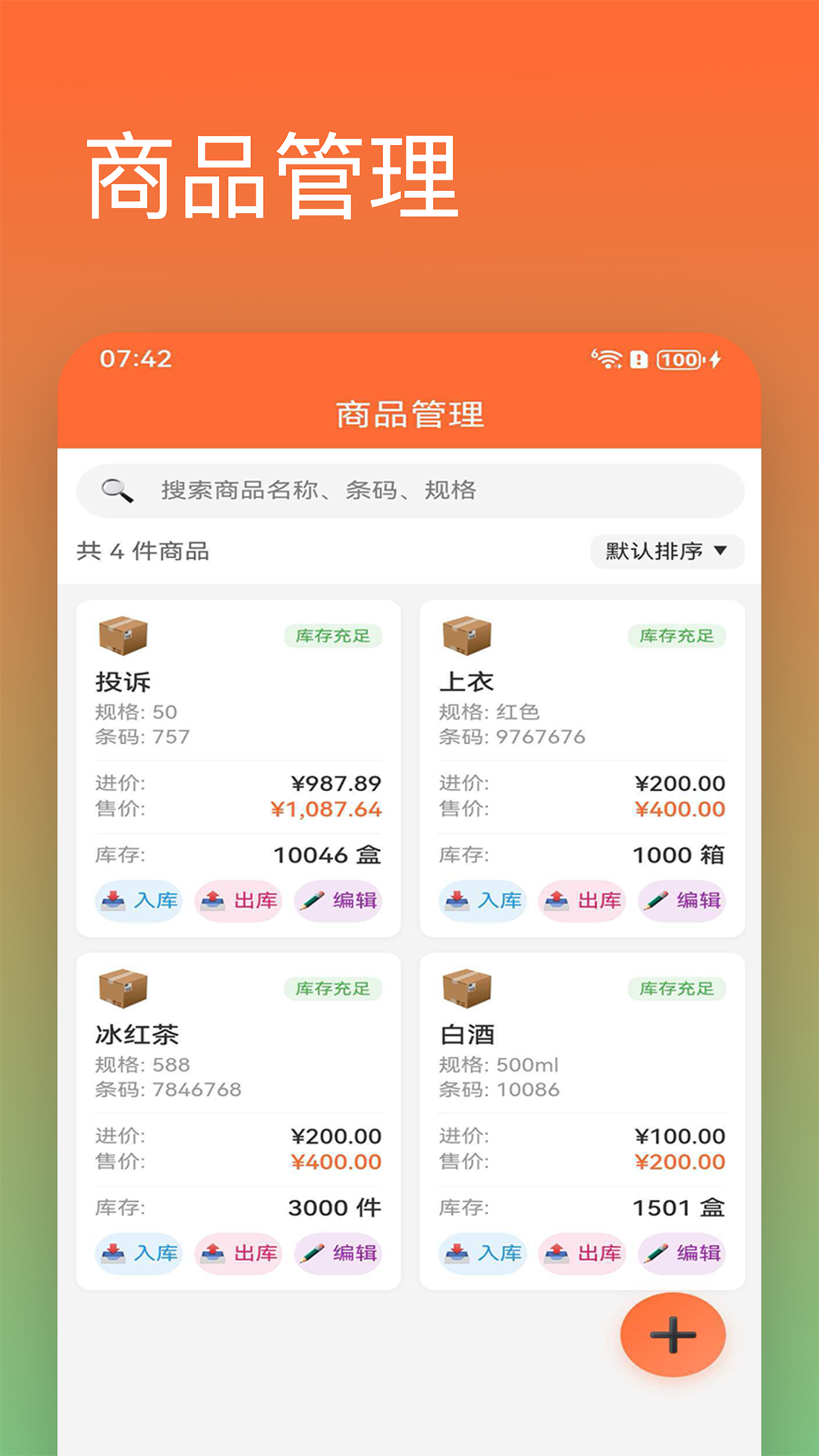Viewport: 819px width, 1456px height.
Task: Tap the 出库 stock-out icon for 白酒
Action: 557,1254
